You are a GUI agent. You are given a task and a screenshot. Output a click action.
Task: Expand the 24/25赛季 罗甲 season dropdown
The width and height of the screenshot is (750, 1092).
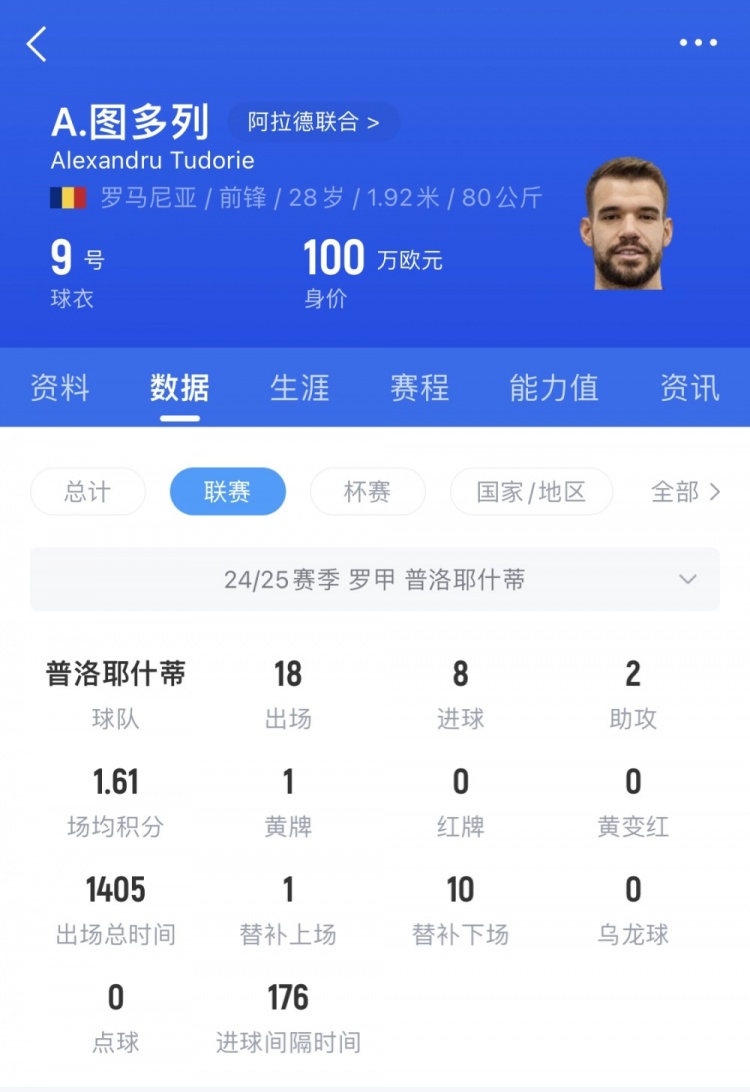click(375, 580)
